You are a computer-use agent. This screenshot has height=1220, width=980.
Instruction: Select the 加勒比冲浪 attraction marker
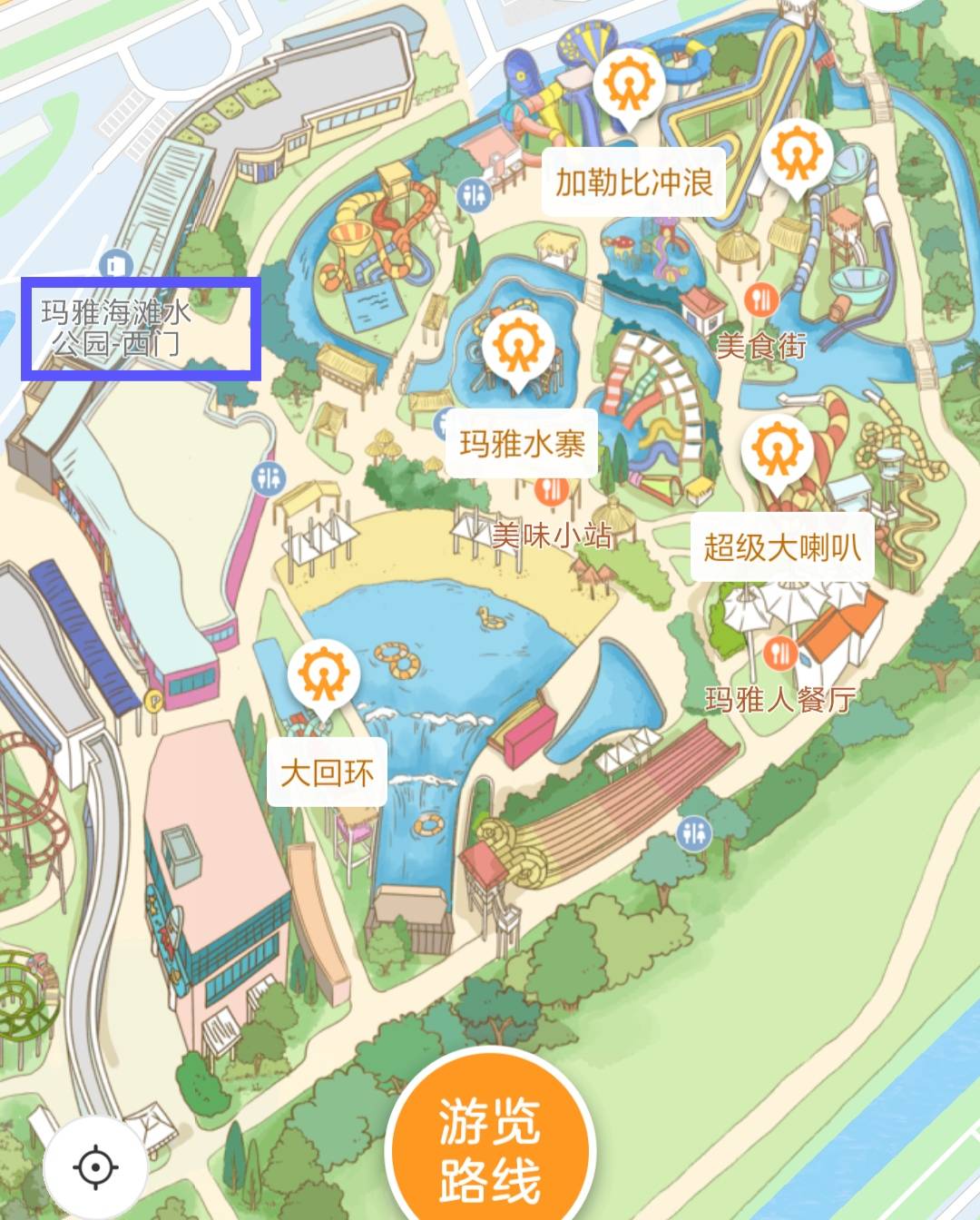[x=629, y=85]
